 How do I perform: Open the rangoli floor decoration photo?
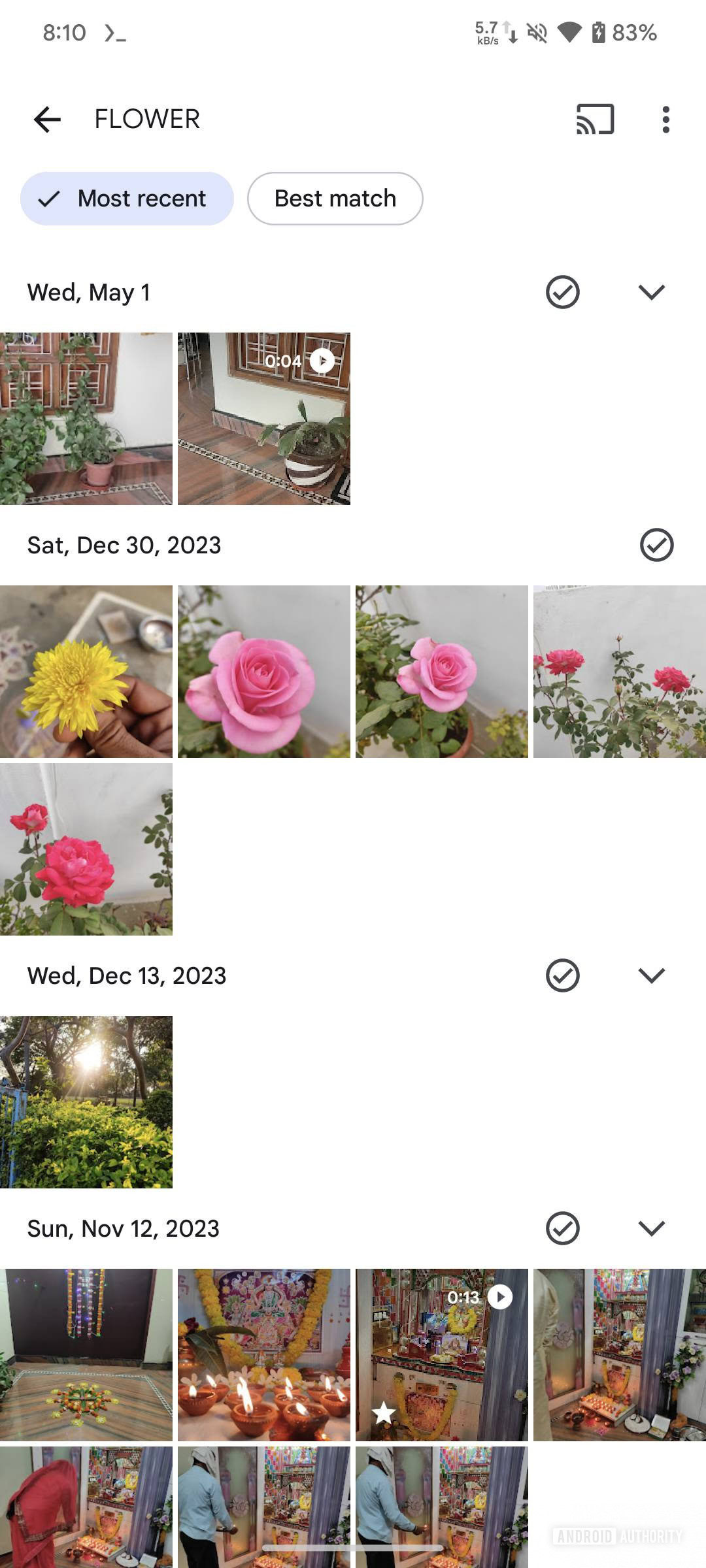click(86, 1355)
